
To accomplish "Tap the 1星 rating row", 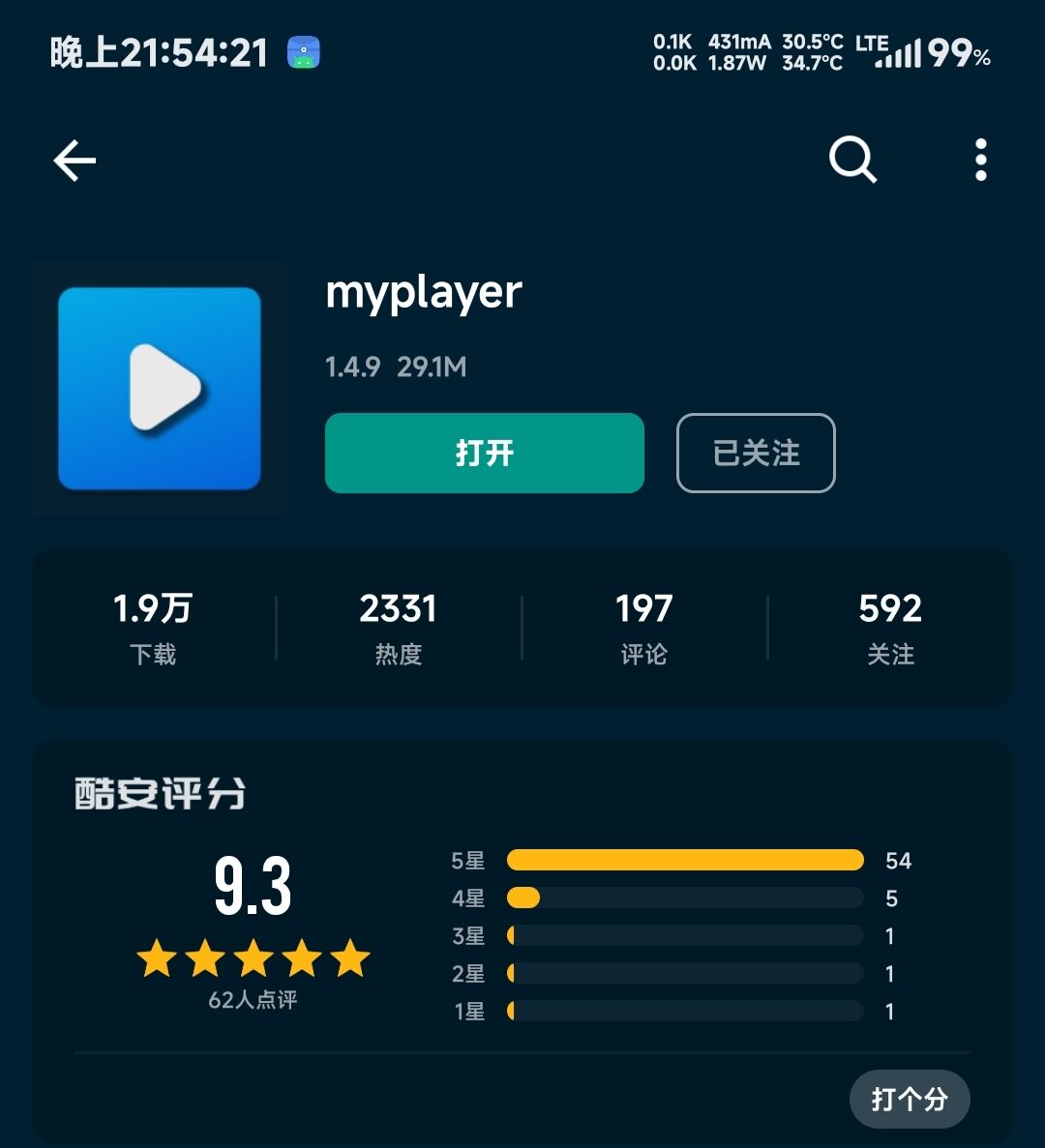I will click(x=684, y=1011).
